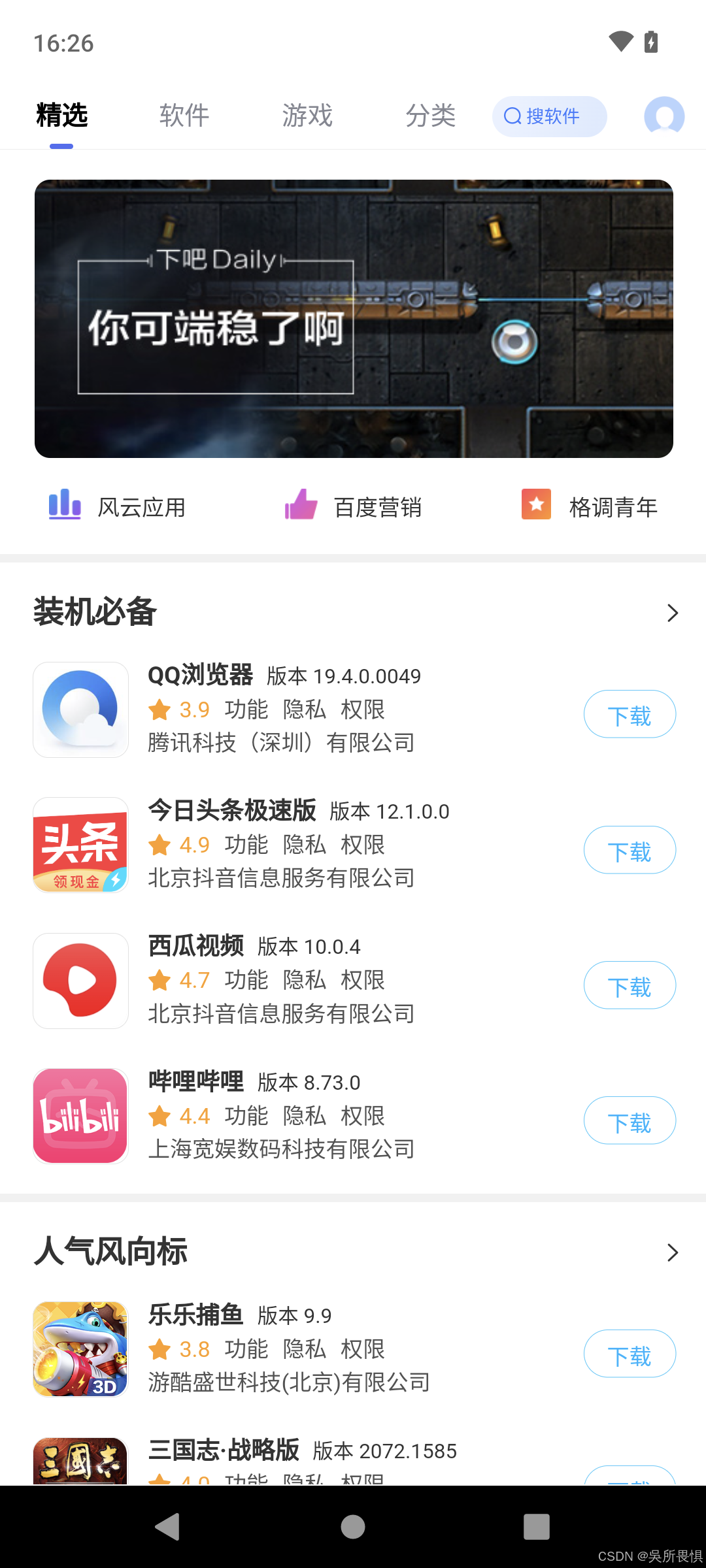Download QQ浏览器
Viewport: 706px width, 1568px height.
629,714
